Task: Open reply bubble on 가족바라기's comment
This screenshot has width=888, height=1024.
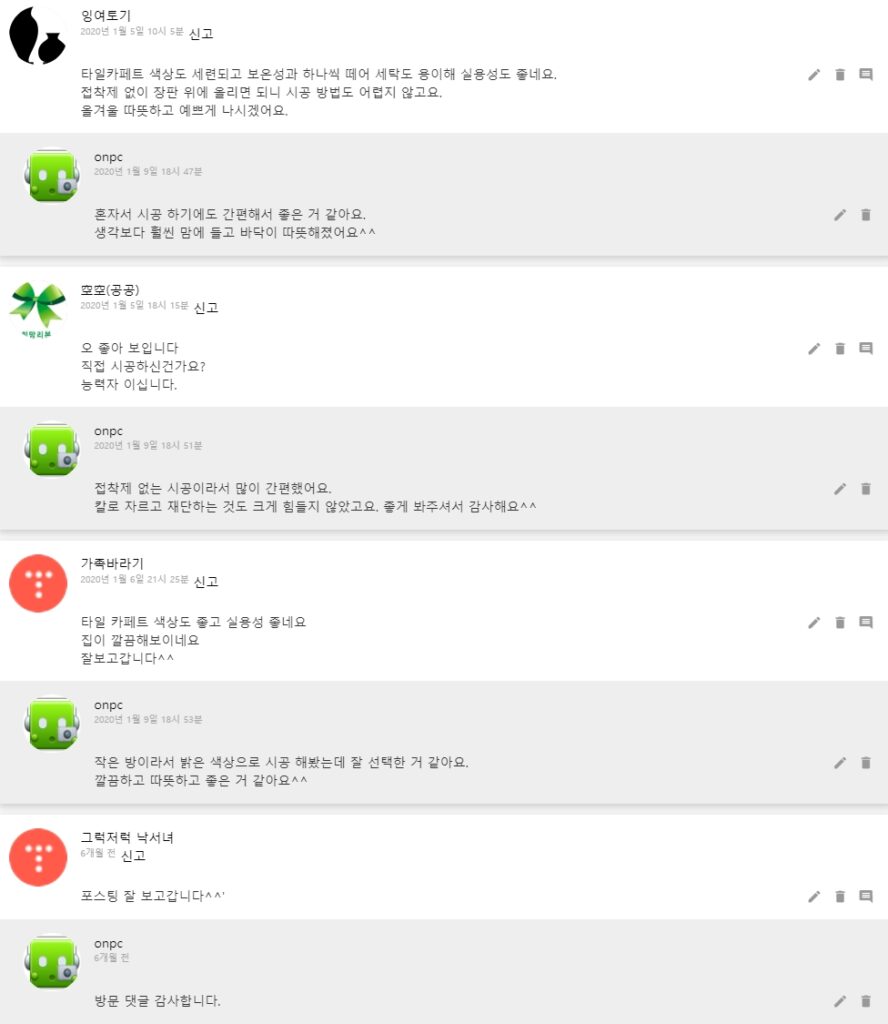Action: (x=866, y=622)
